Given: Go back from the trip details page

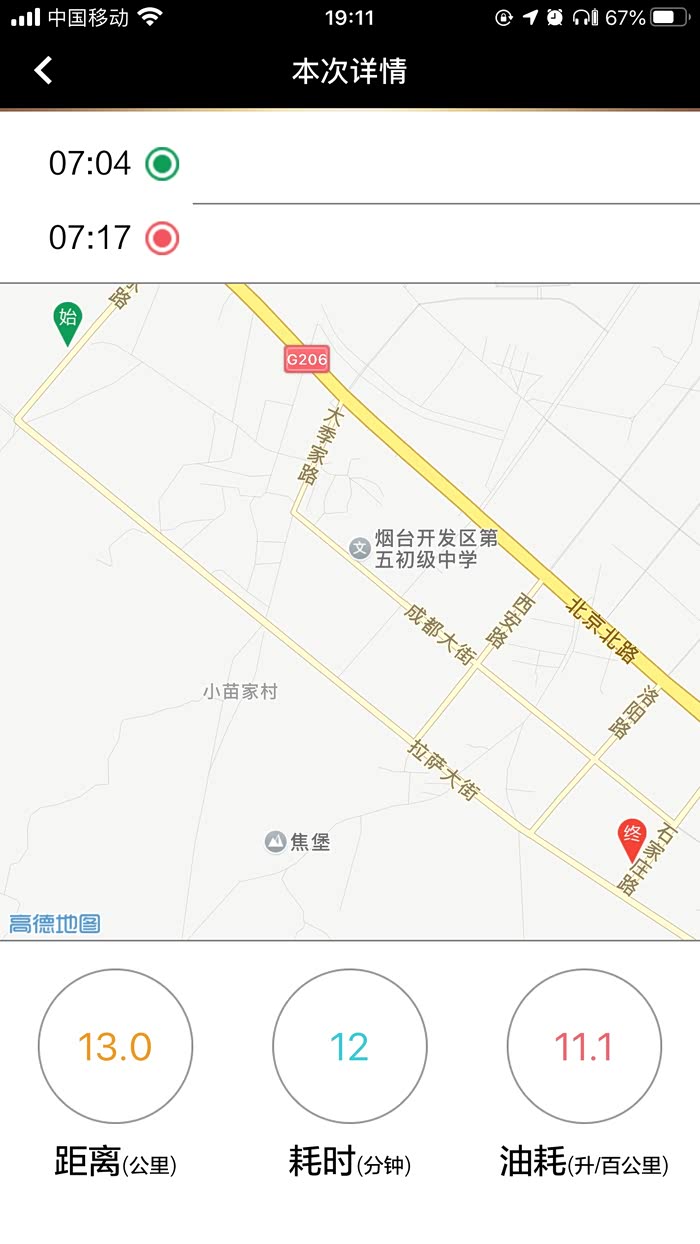Looking at the screenshot, I should pos(43,70).
